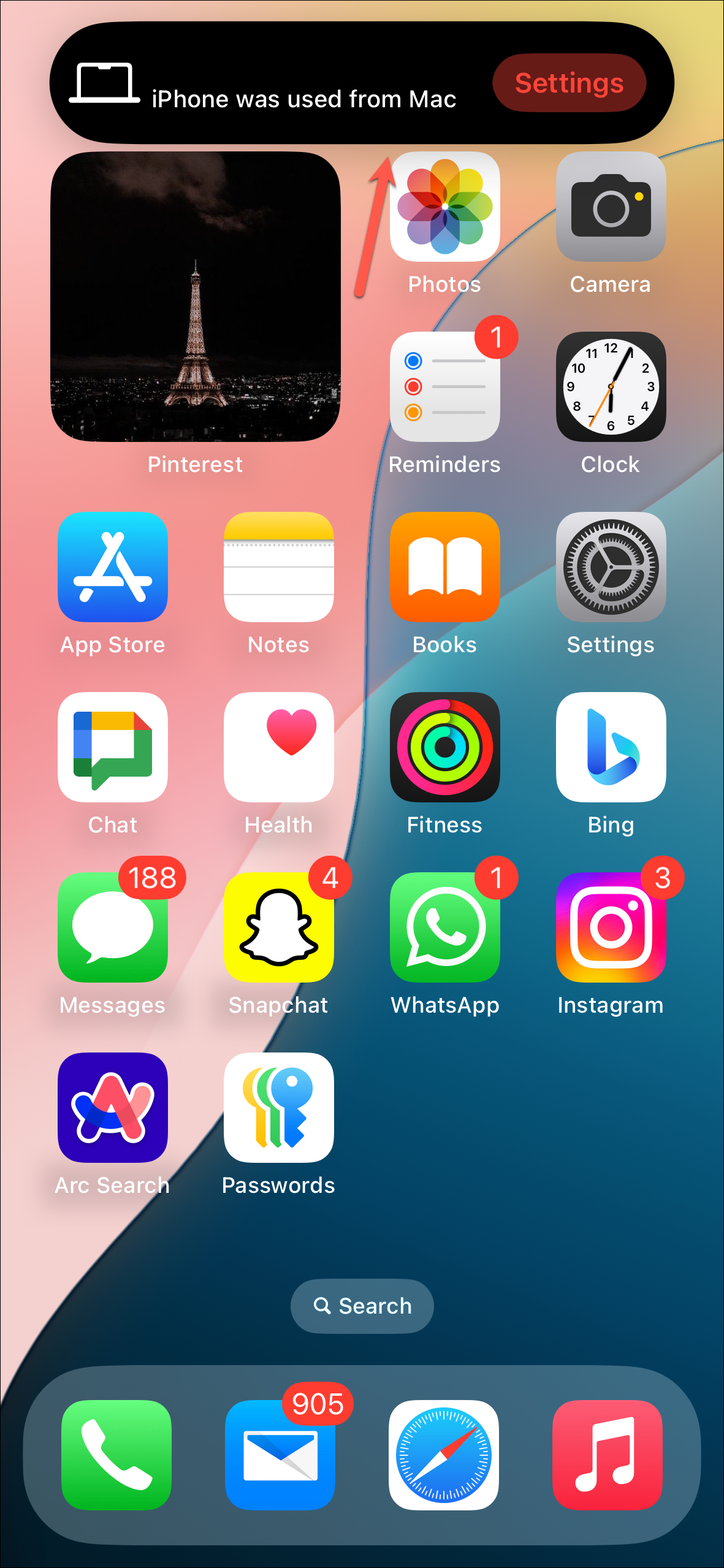Open Snapchat
The image size is (724, 1568).
279,927
